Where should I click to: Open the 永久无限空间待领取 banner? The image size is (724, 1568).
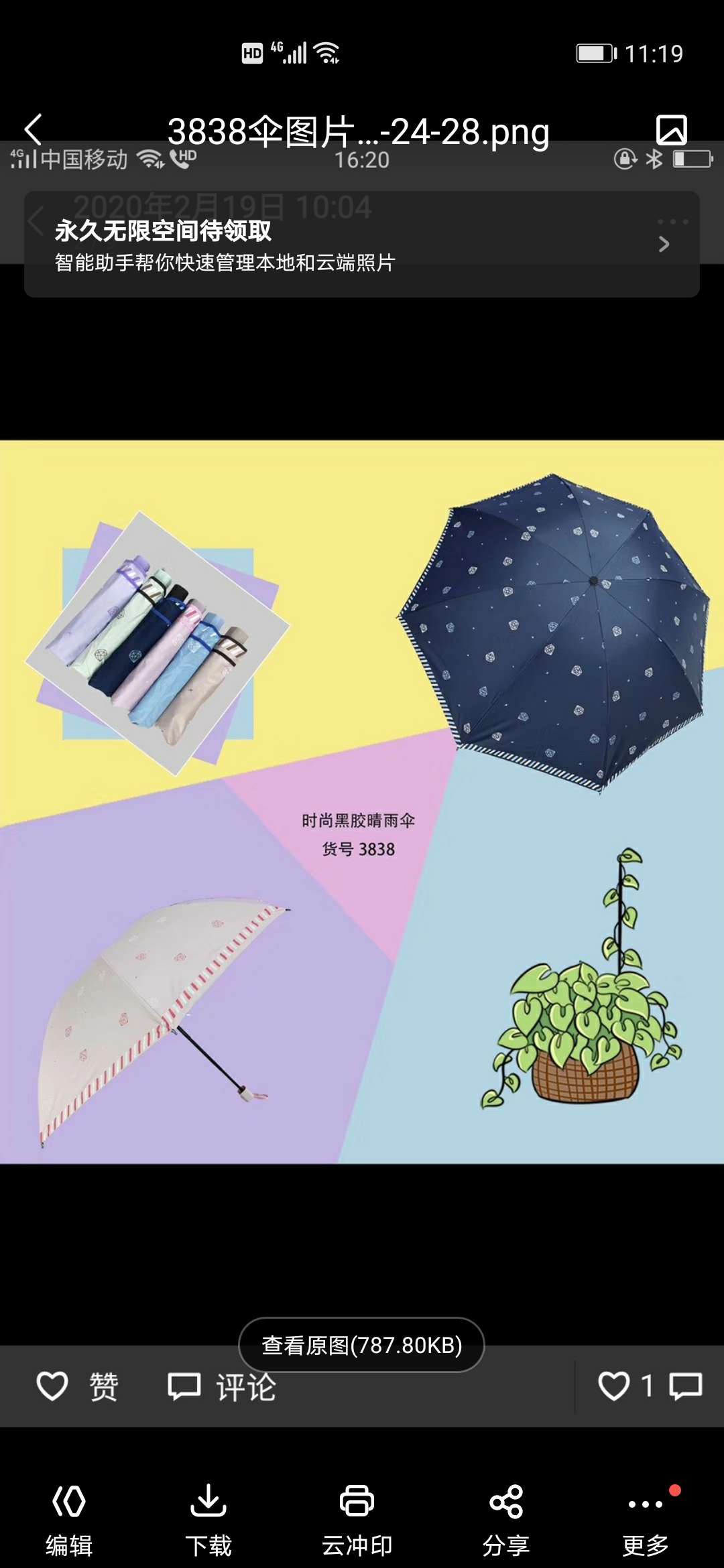coord(362,245)
